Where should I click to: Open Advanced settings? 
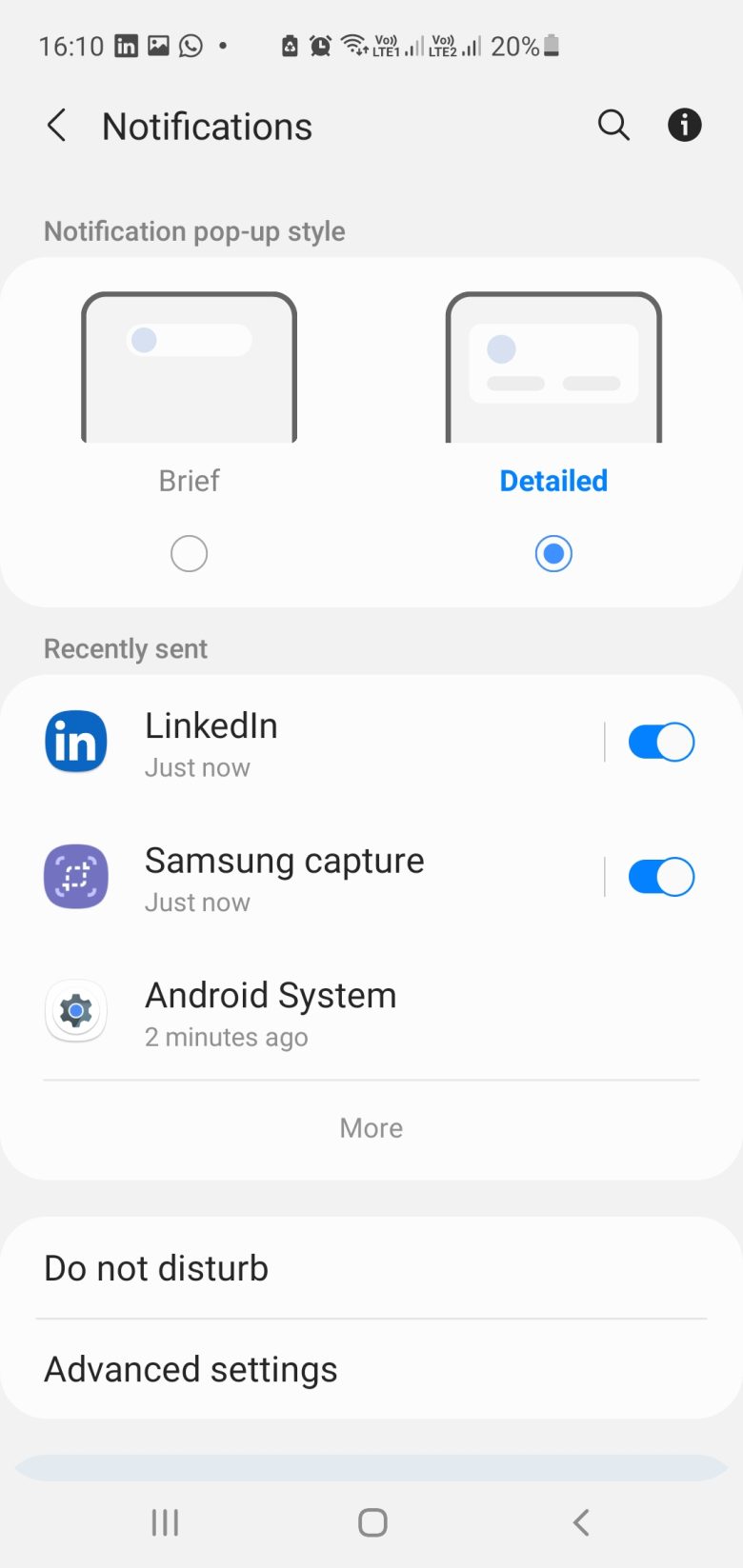click(371, 1369)
